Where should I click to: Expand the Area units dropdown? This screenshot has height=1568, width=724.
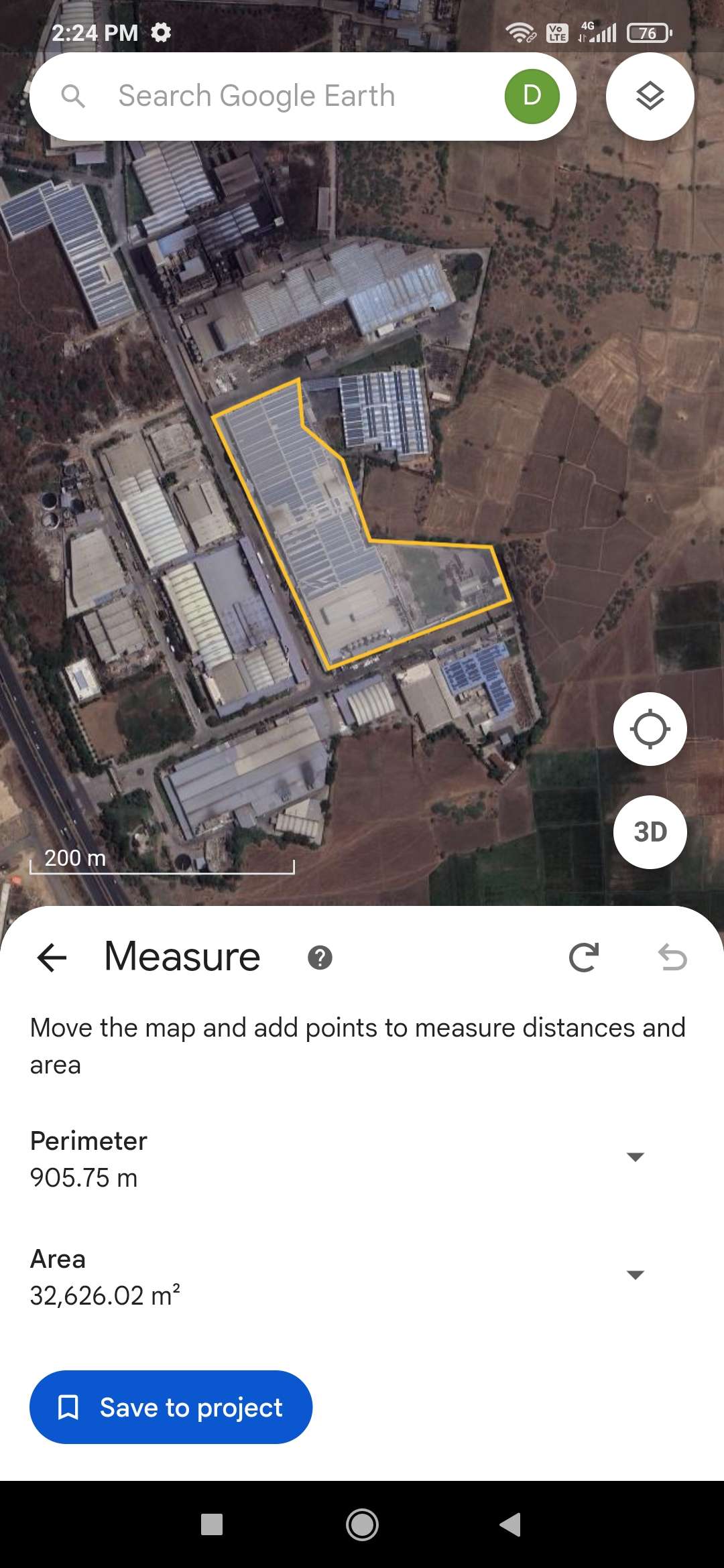(635, 1275)
